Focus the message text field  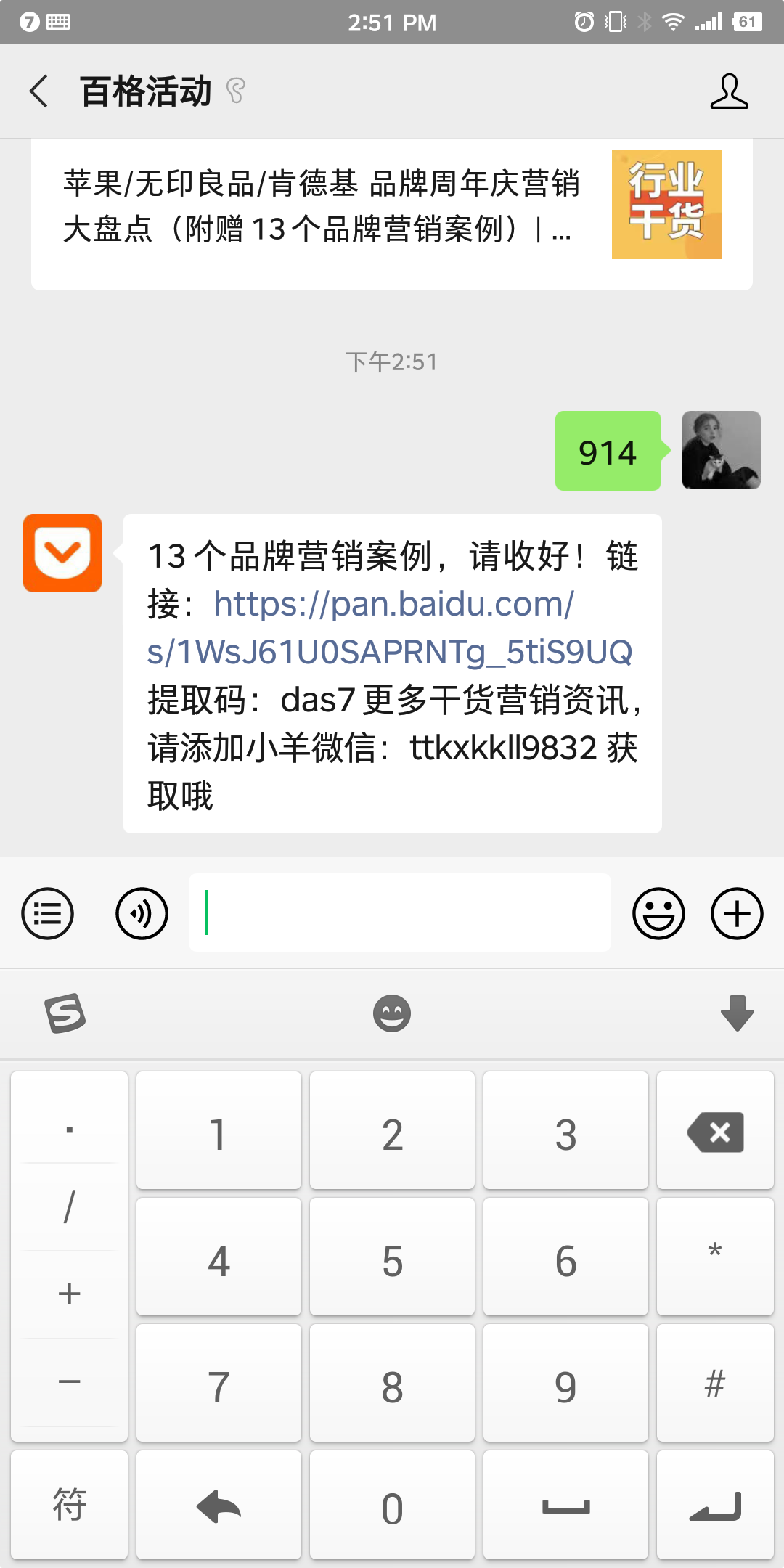point(399,912)
